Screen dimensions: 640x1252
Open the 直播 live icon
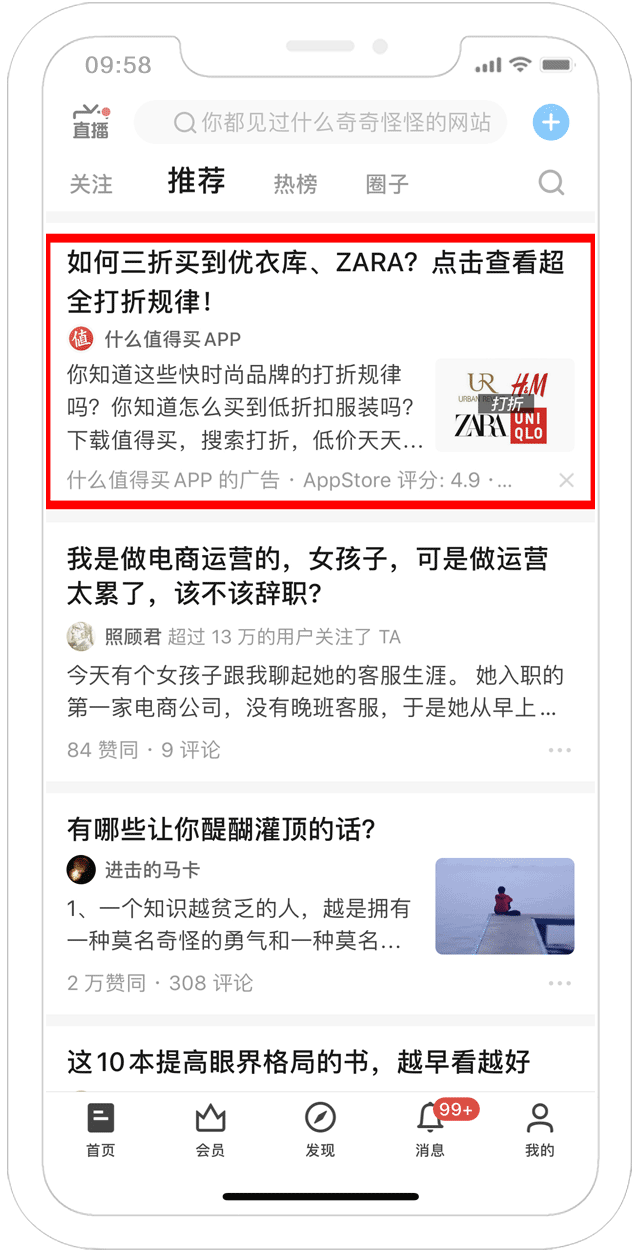pyautogui.click(x=91, y=122)
